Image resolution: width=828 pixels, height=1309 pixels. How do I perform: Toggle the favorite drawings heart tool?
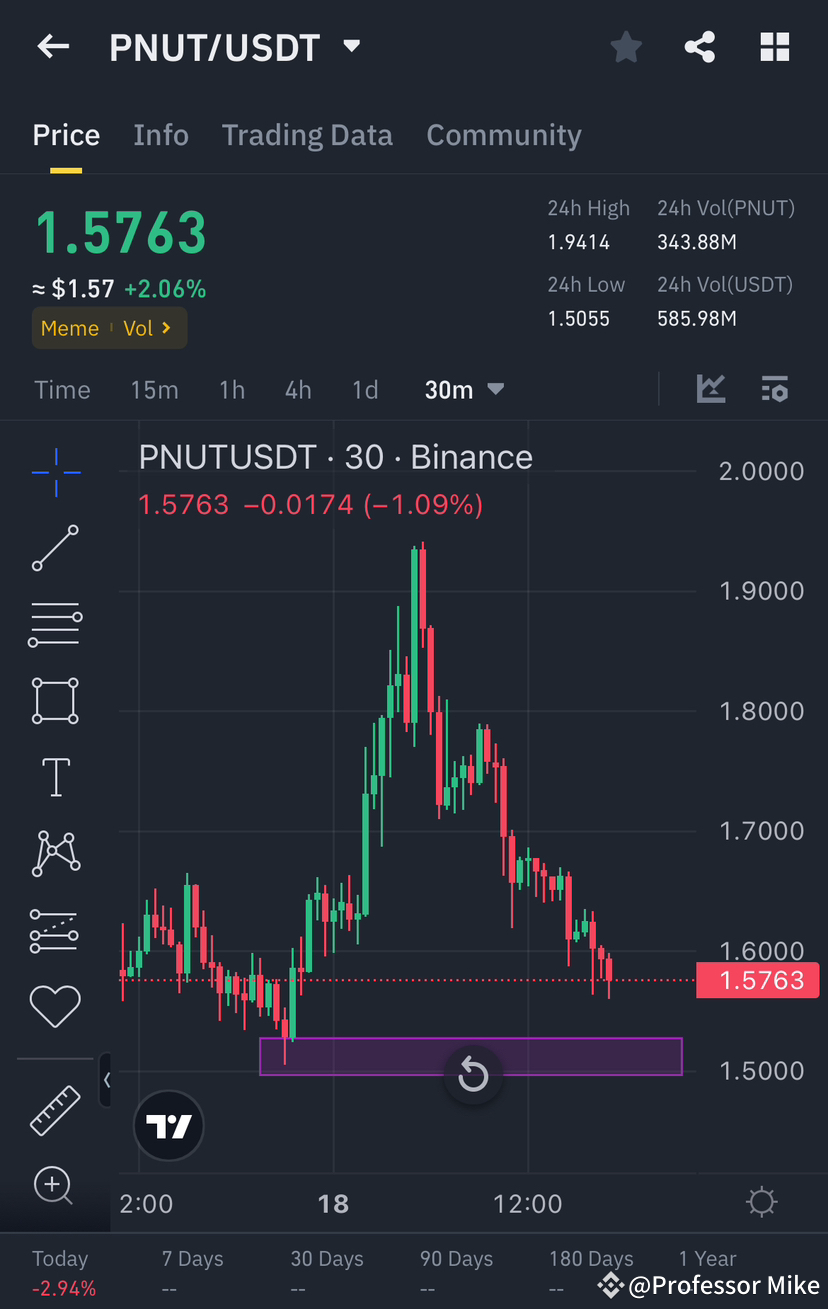pos(54,1006)
